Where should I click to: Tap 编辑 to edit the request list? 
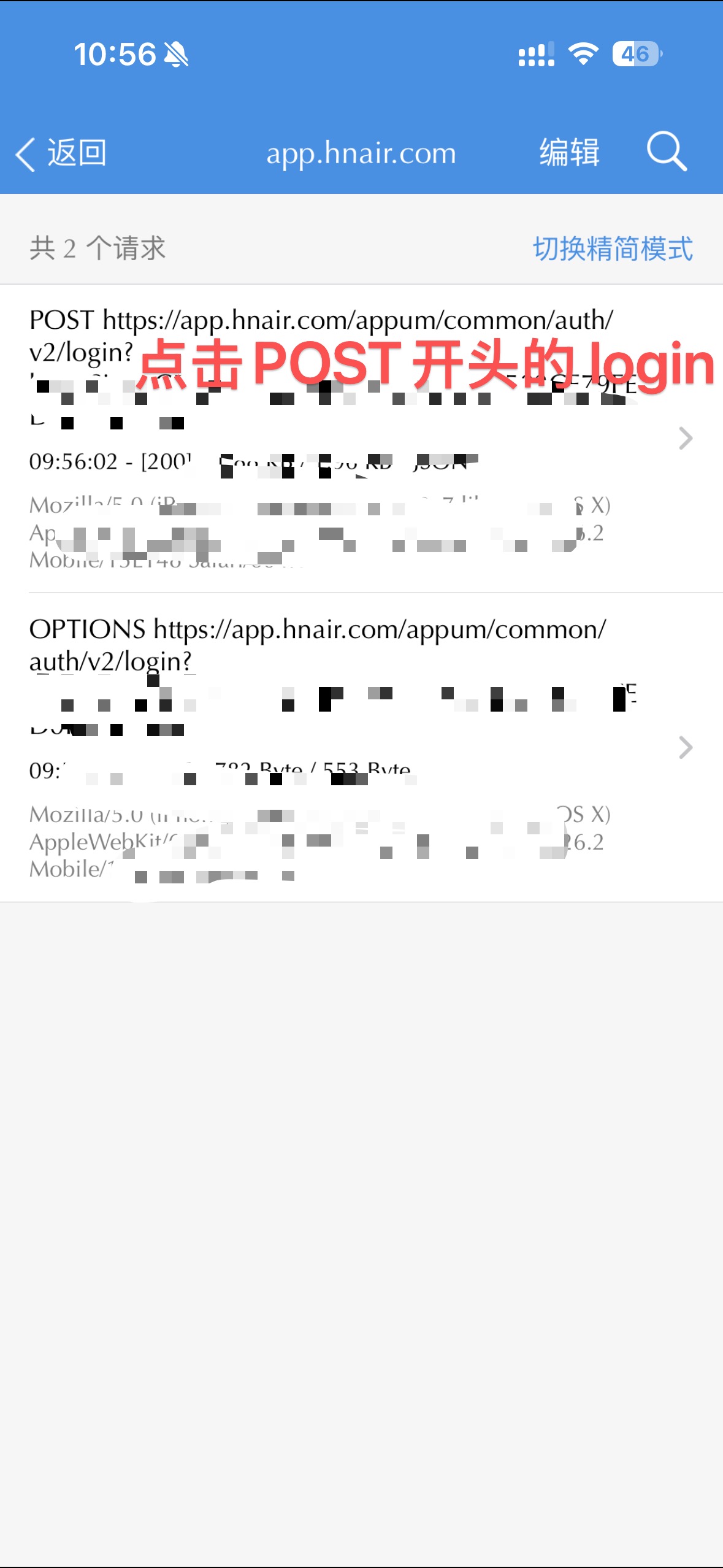569,152
